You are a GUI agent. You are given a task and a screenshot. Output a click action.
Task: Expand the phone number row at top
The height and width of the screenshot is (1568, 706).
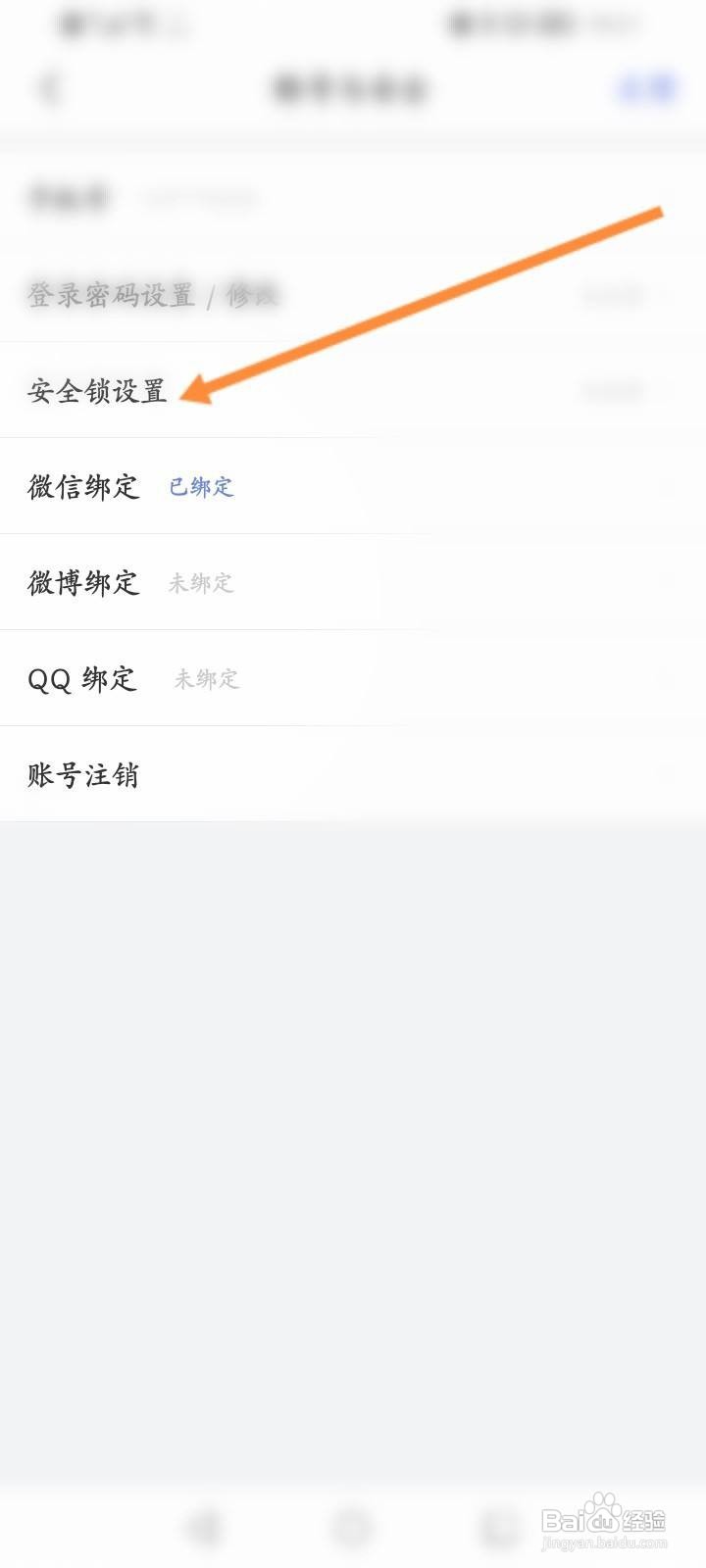coord(69,196)
